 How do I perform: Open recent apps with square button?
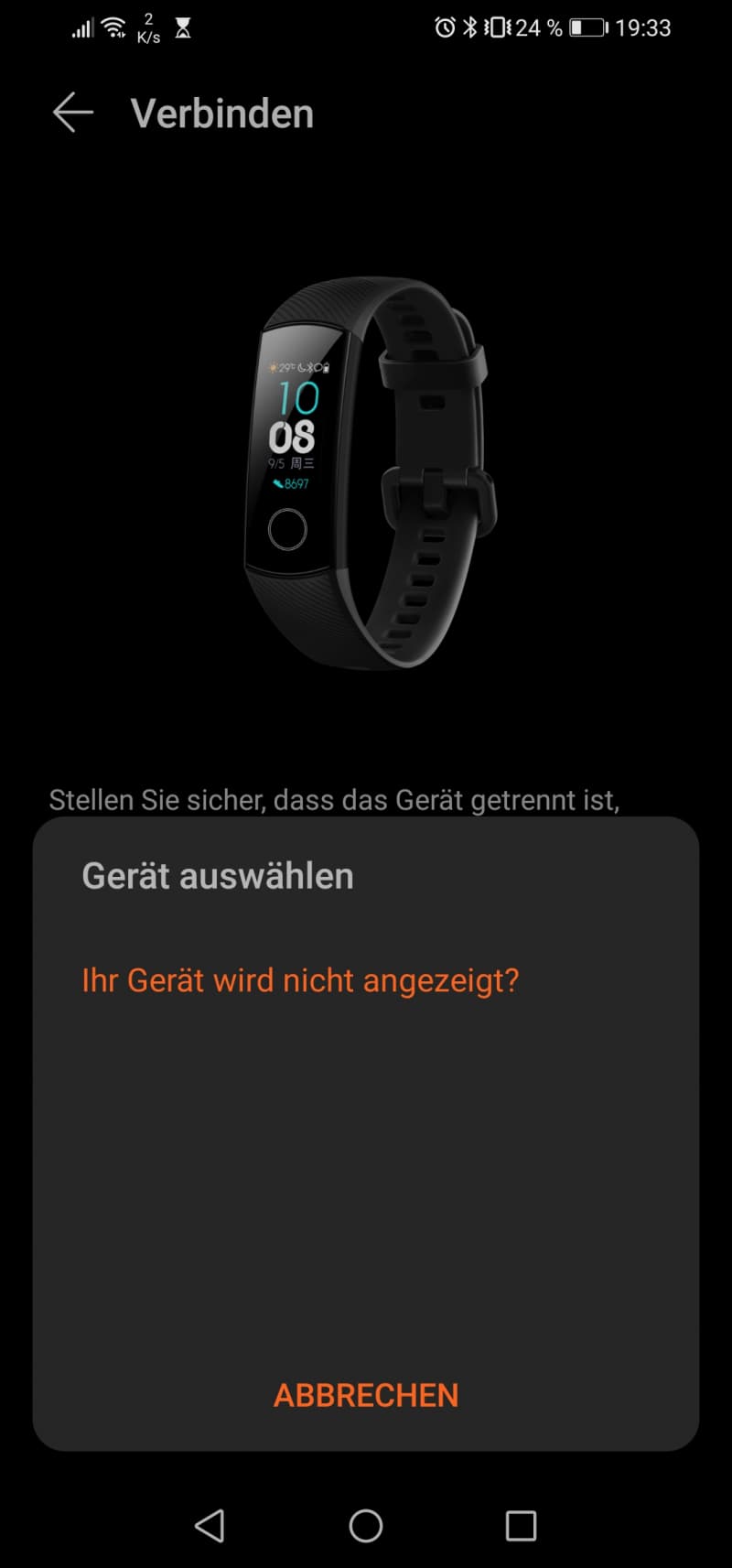(x=521, y=1525)
